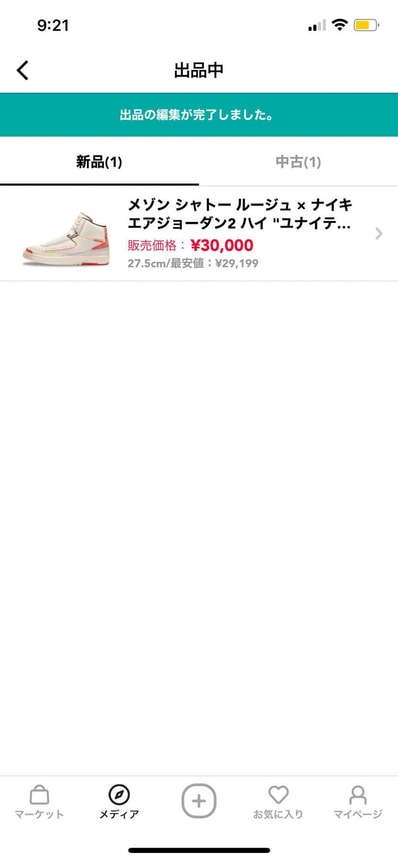Switch to the 中古(1) tab

(x=298, y=162)
